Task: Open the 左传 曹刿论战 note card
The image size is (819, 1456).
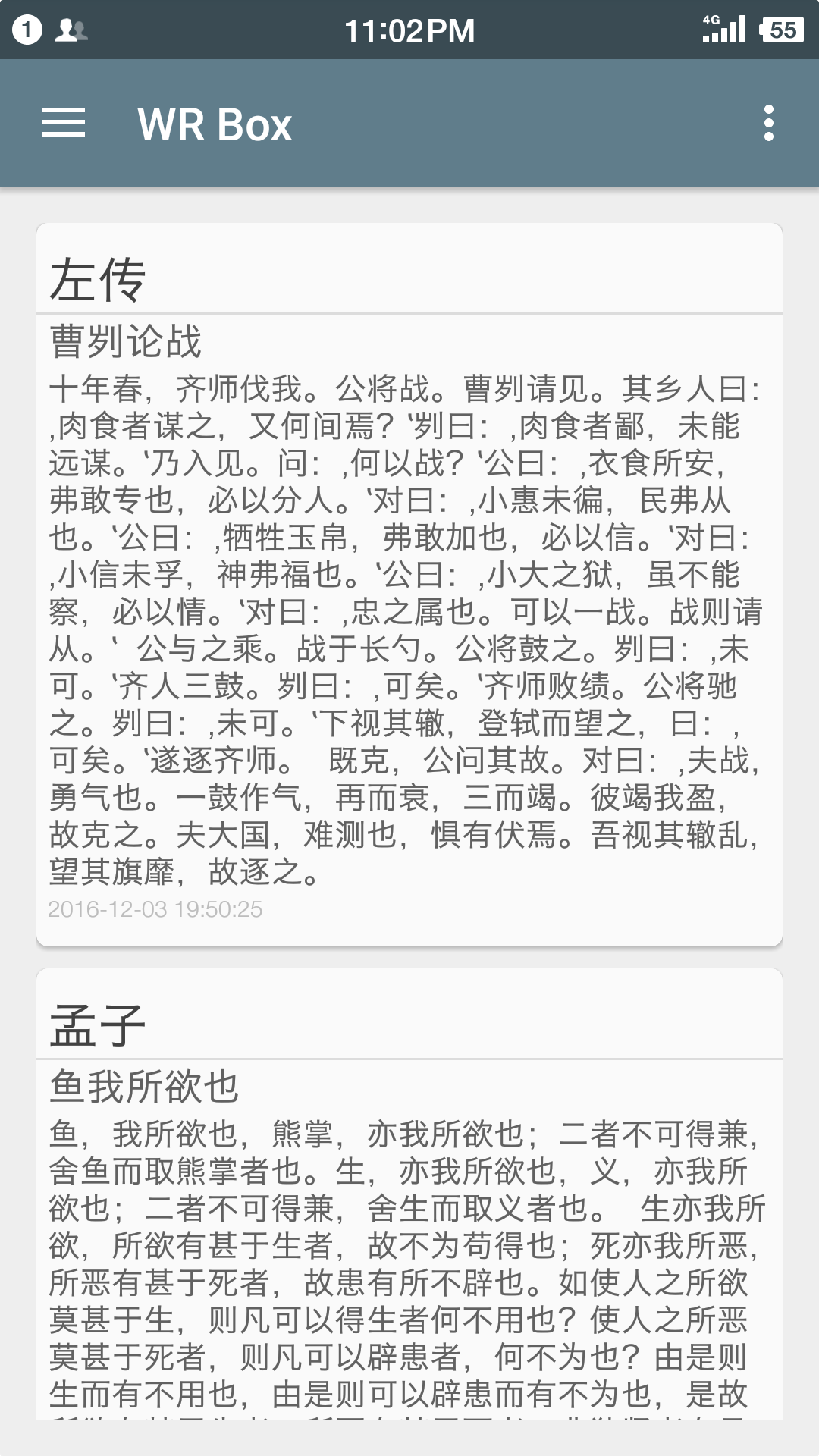Action: click(x=409, y=584)
